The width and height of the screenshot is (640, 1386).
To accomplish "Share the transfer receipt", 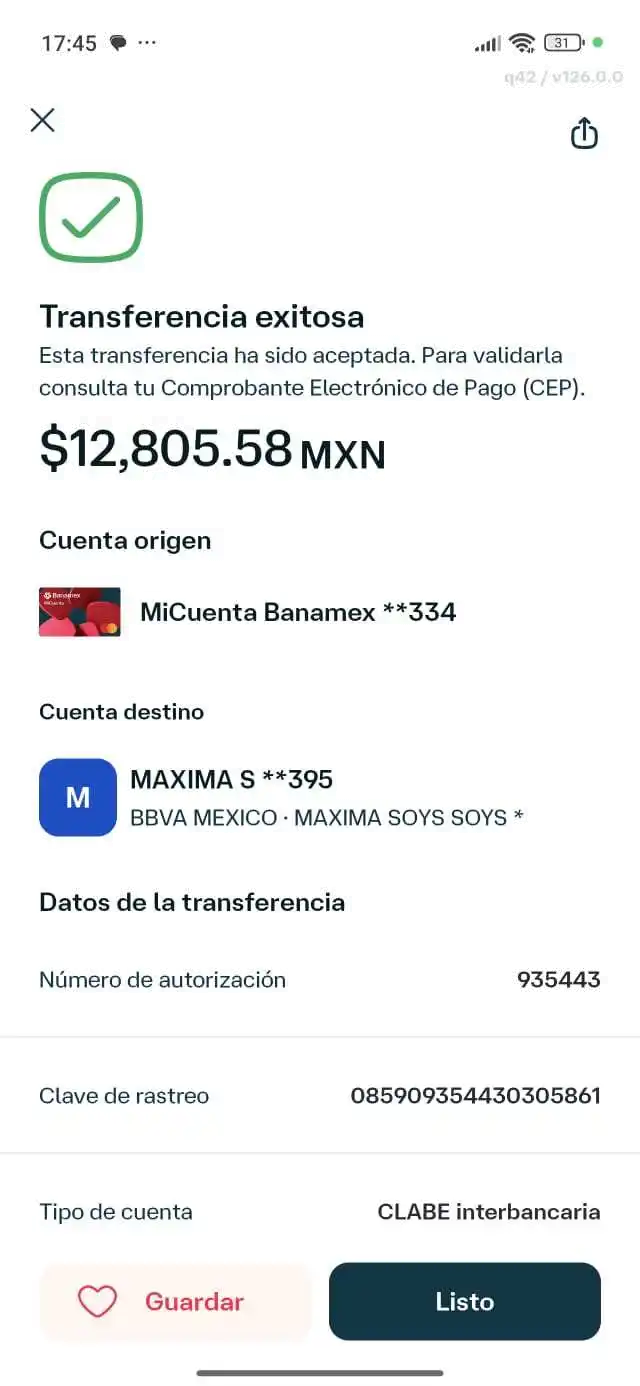I will 584,134.
